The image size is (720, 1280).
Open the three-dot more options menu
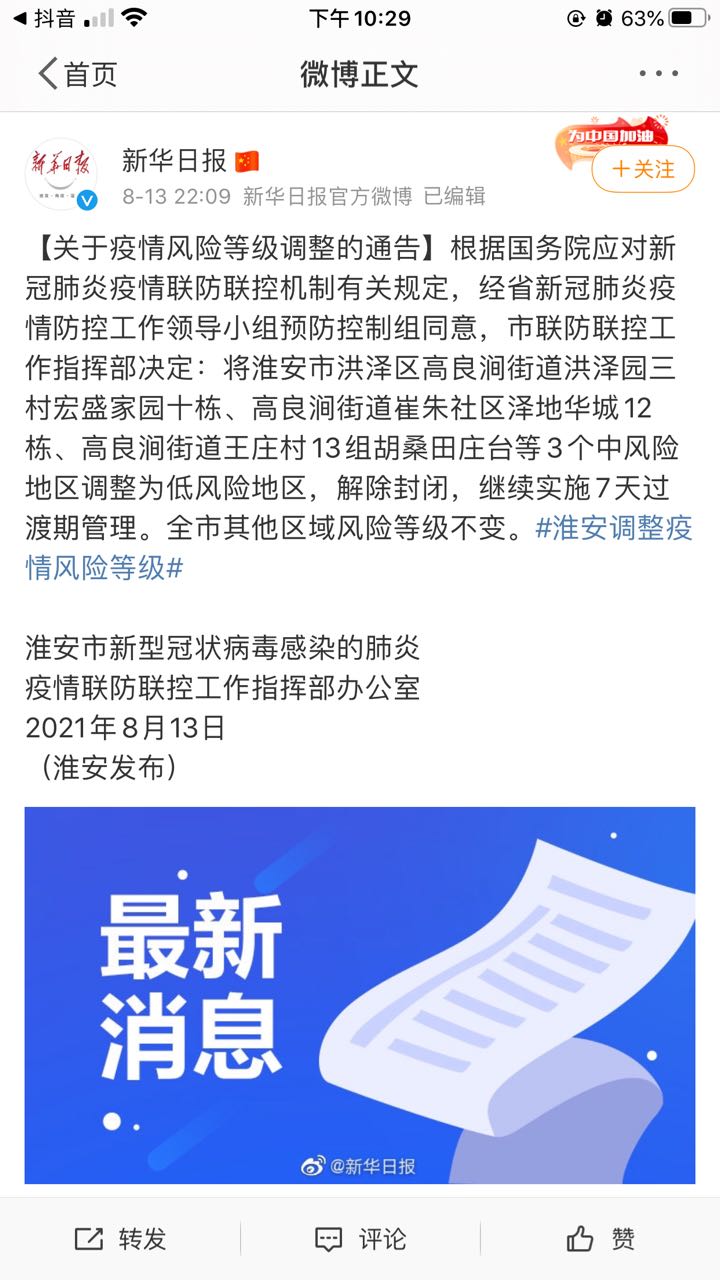(659, 74)
